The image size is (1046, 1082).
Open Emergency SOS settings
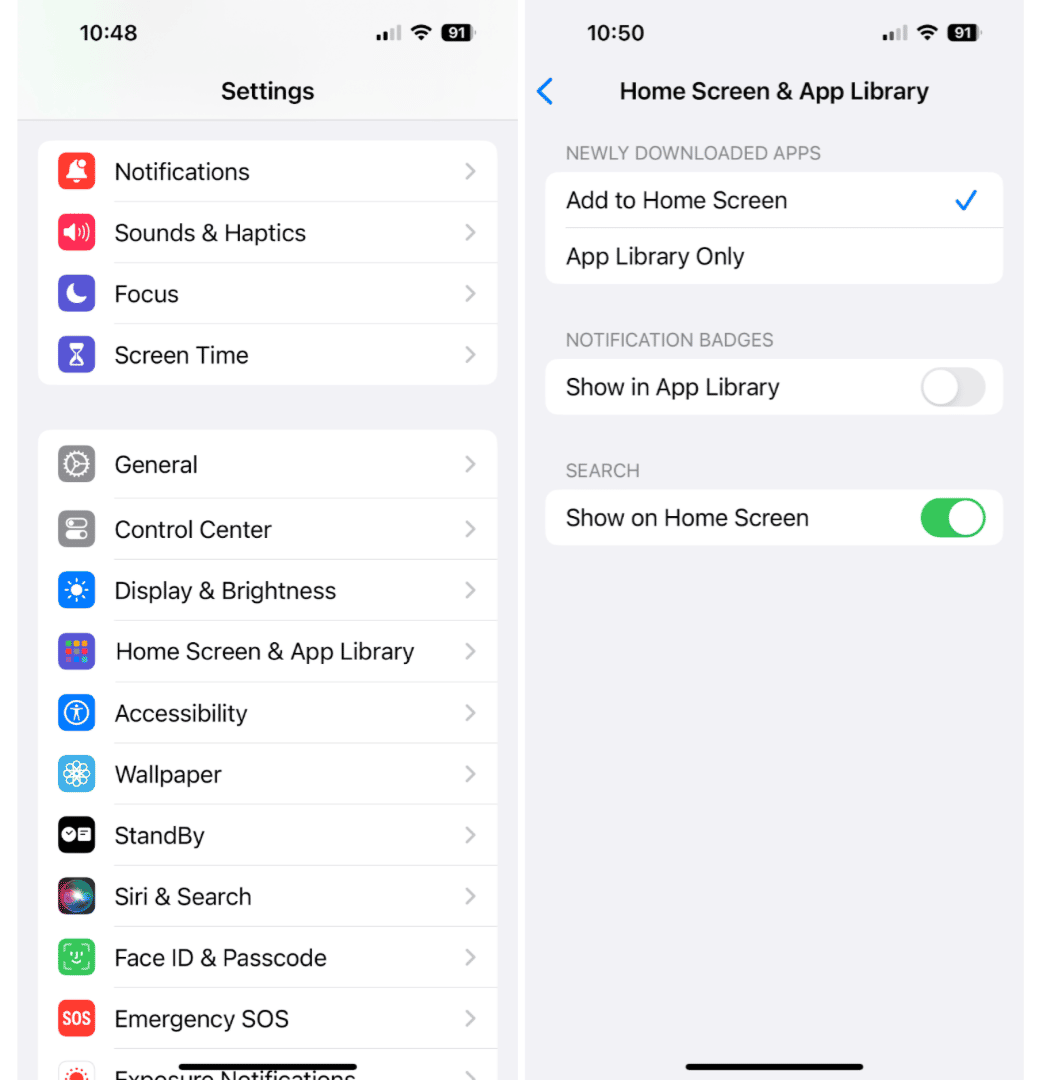pos(267,1019)
